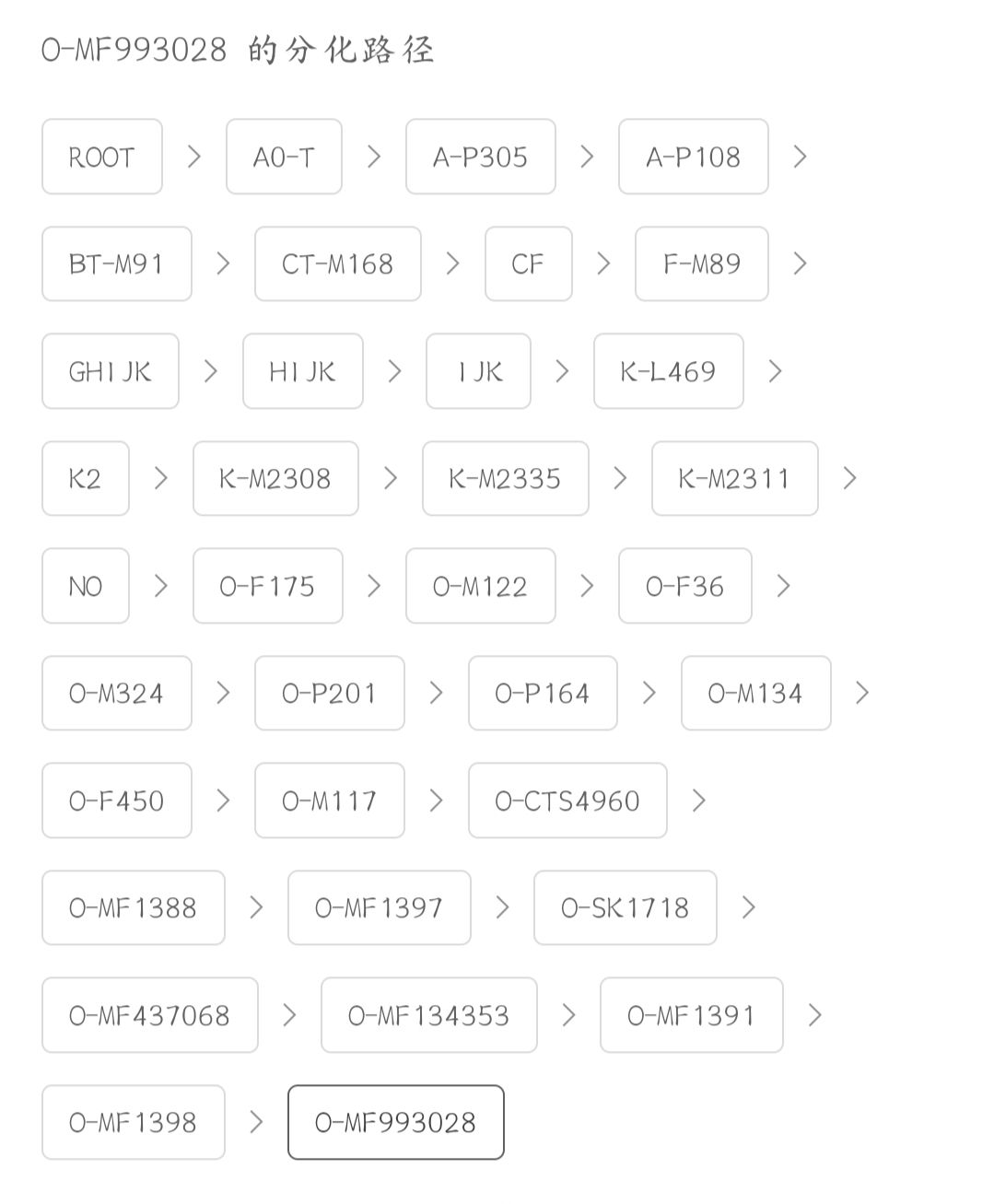Open the K-M2335 node
The width and height of the screenshot is (994, 1204).
point(505,479)
